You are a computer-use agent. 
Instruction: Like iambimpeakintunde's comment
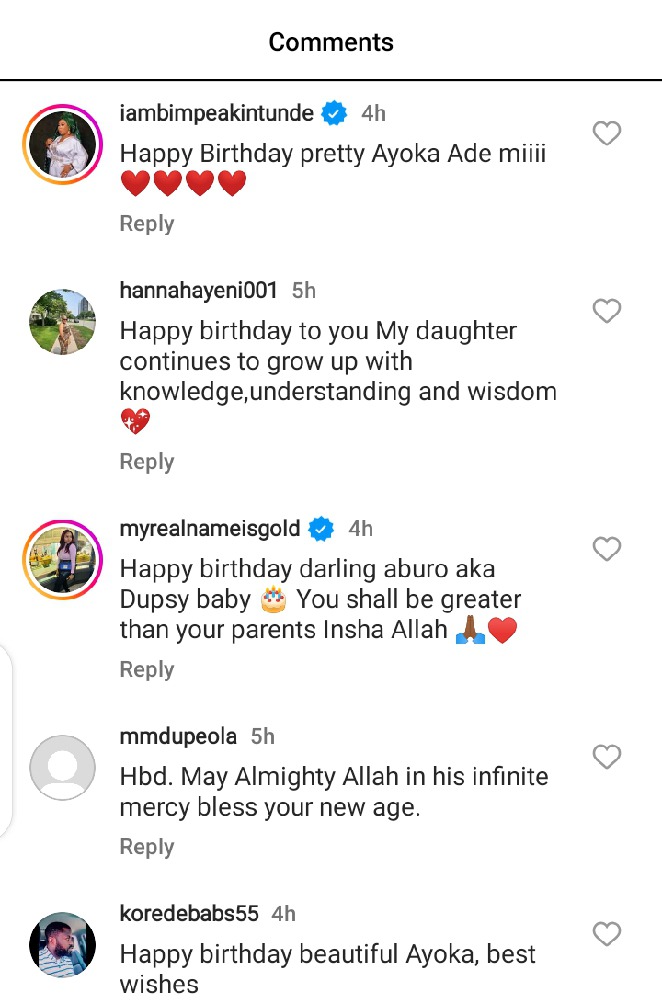607,133
